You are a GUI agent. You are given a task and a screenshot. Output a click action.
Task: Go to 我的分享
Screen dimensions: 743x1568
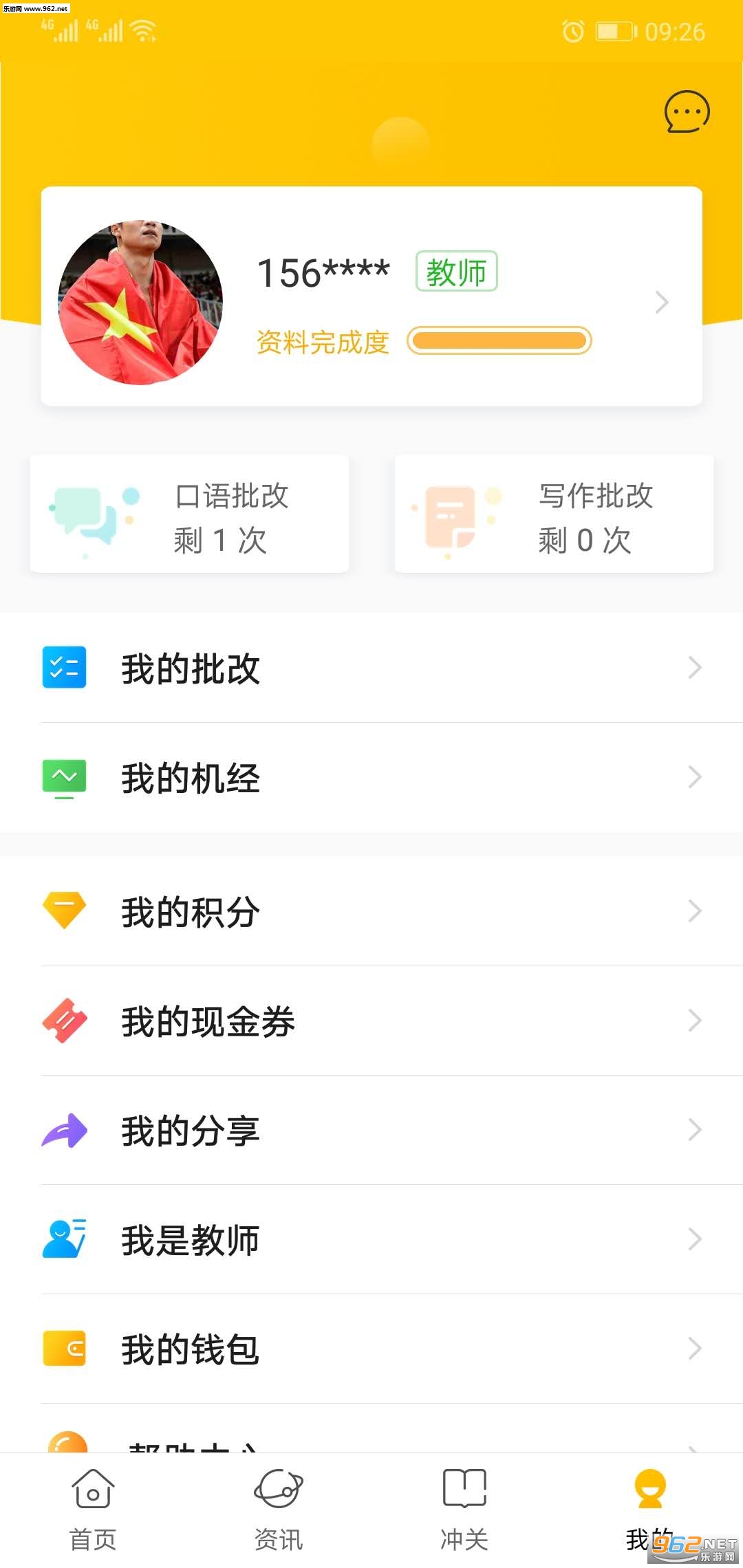(x=371, y=1130)
